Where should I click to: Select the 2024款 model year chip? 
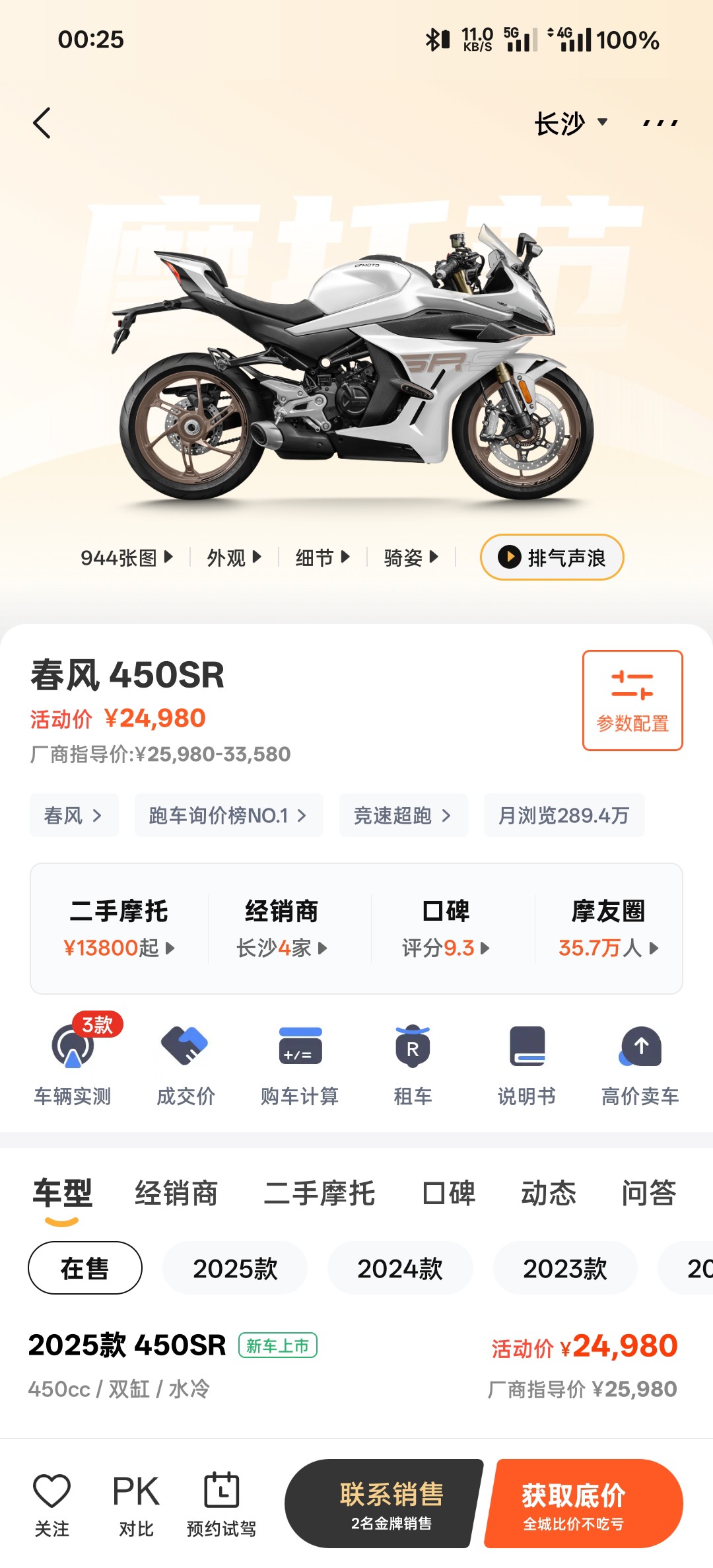click(400, 1268)
